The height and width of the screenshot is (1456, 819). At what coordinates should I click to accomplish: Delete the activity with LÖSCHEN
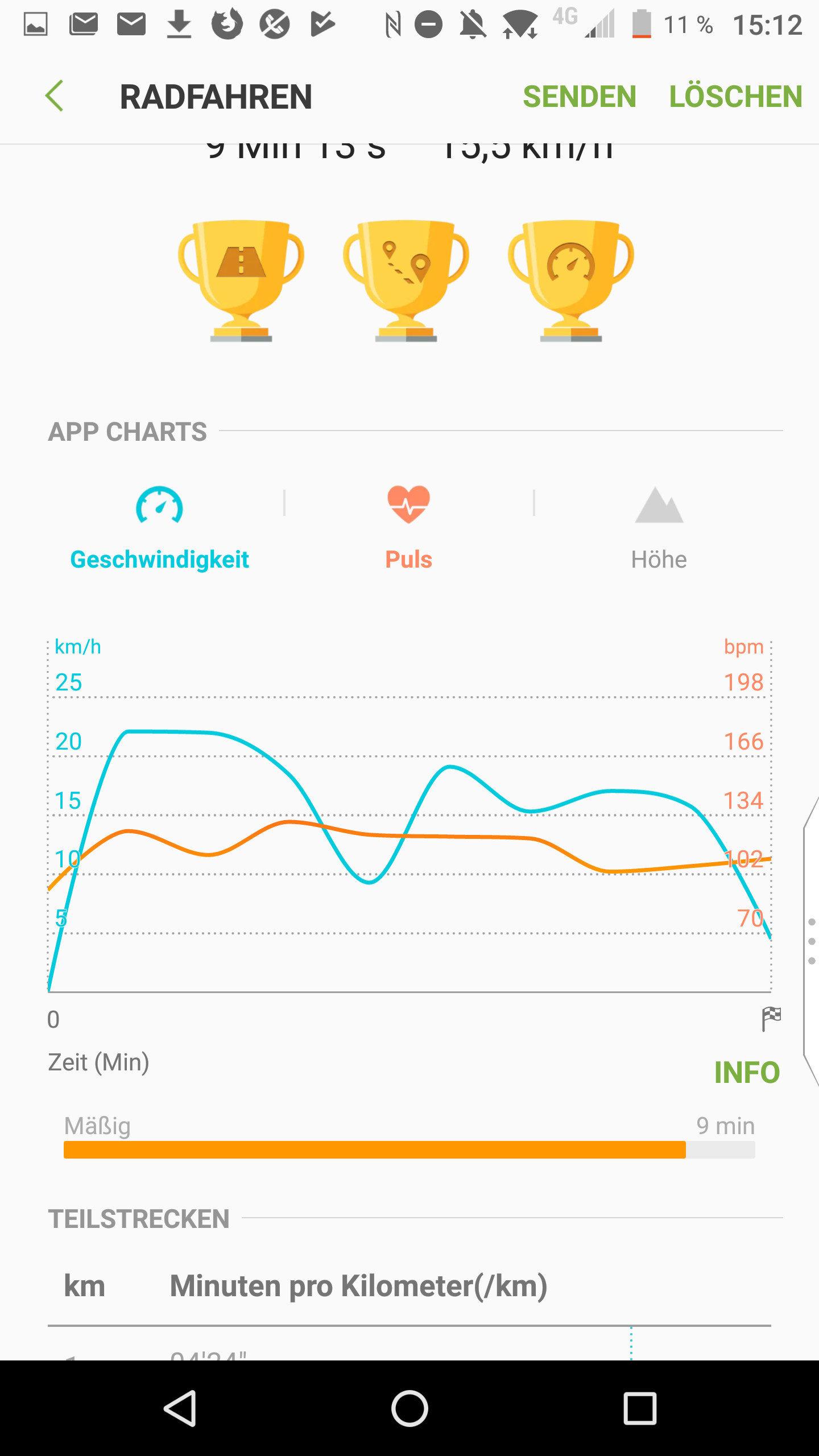click(735, 97)
